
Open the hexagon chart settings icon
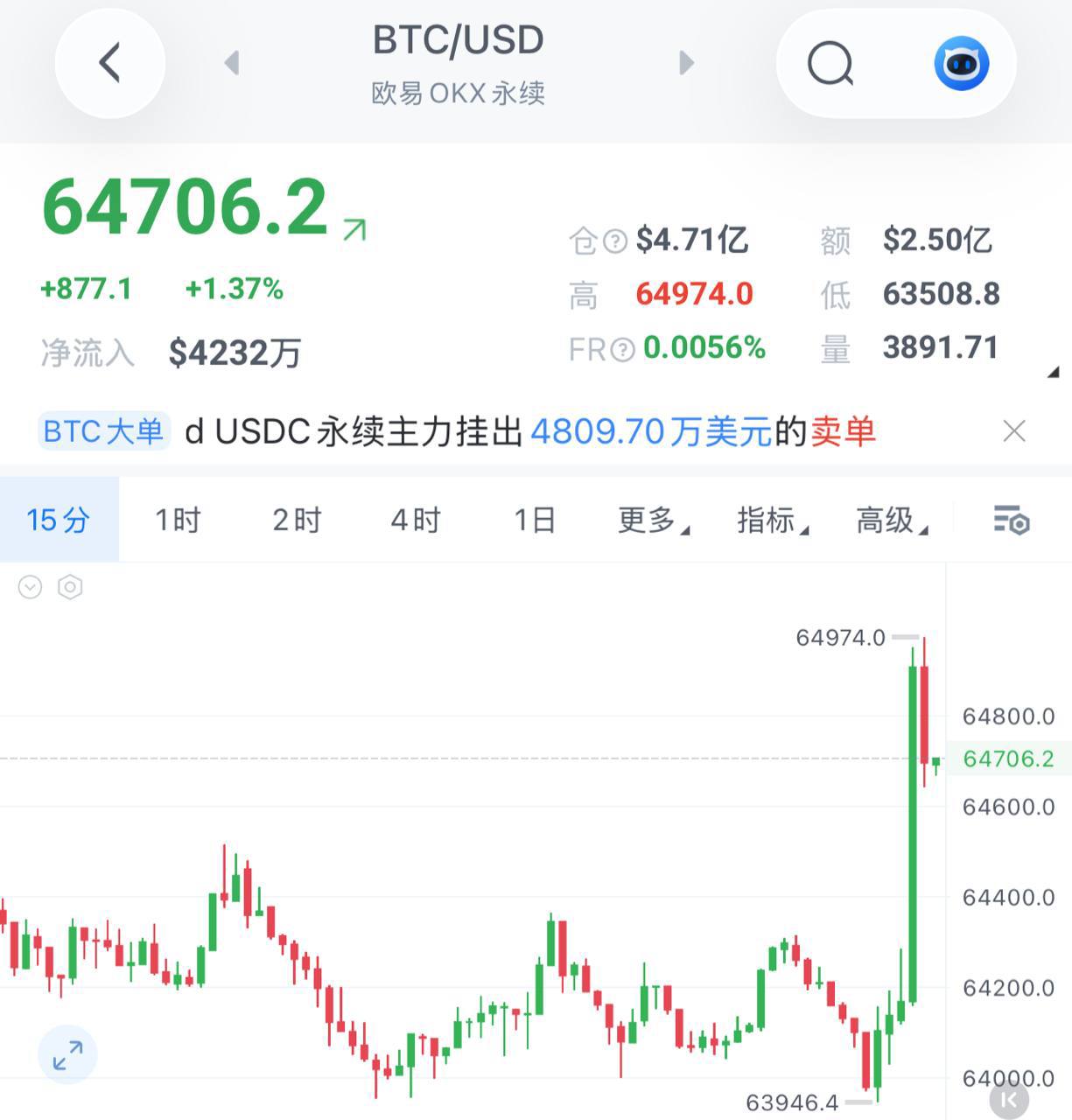(70, 587)
